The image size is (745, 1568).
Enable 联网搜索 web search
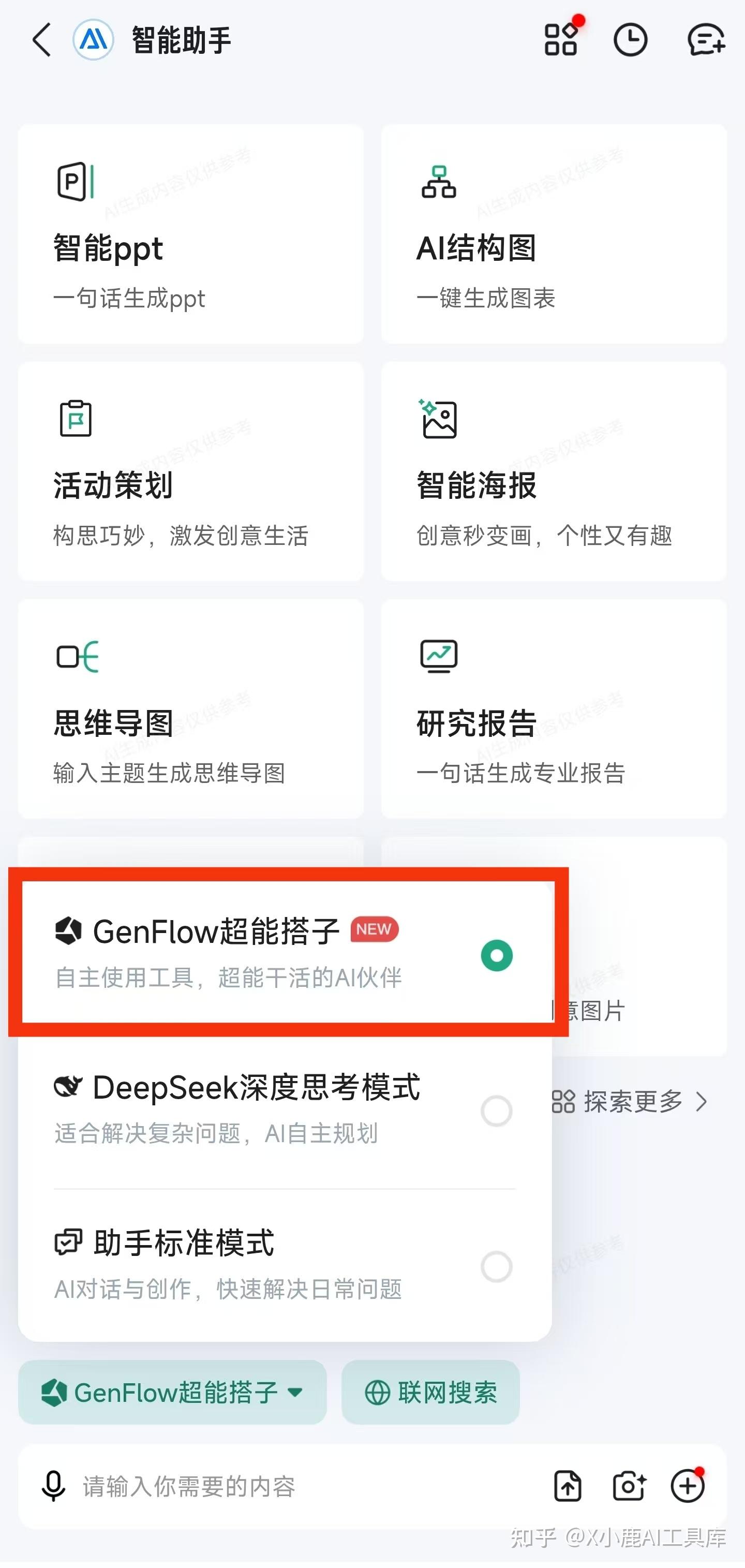[430, 1393]
